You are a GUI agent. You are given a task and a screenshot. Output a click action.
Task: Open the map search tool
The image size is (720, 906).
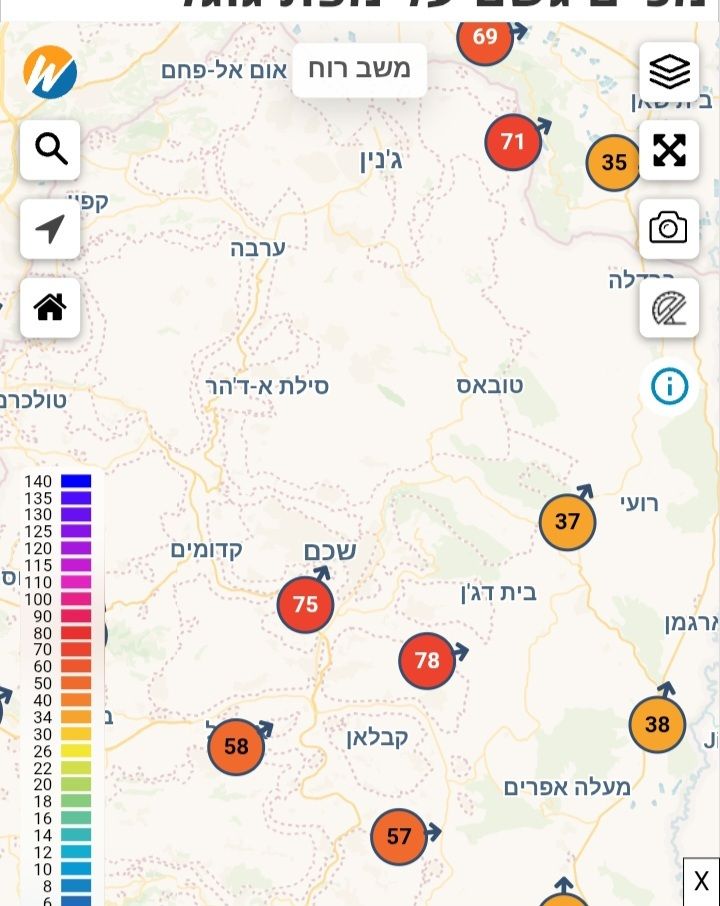pos(50,150)
